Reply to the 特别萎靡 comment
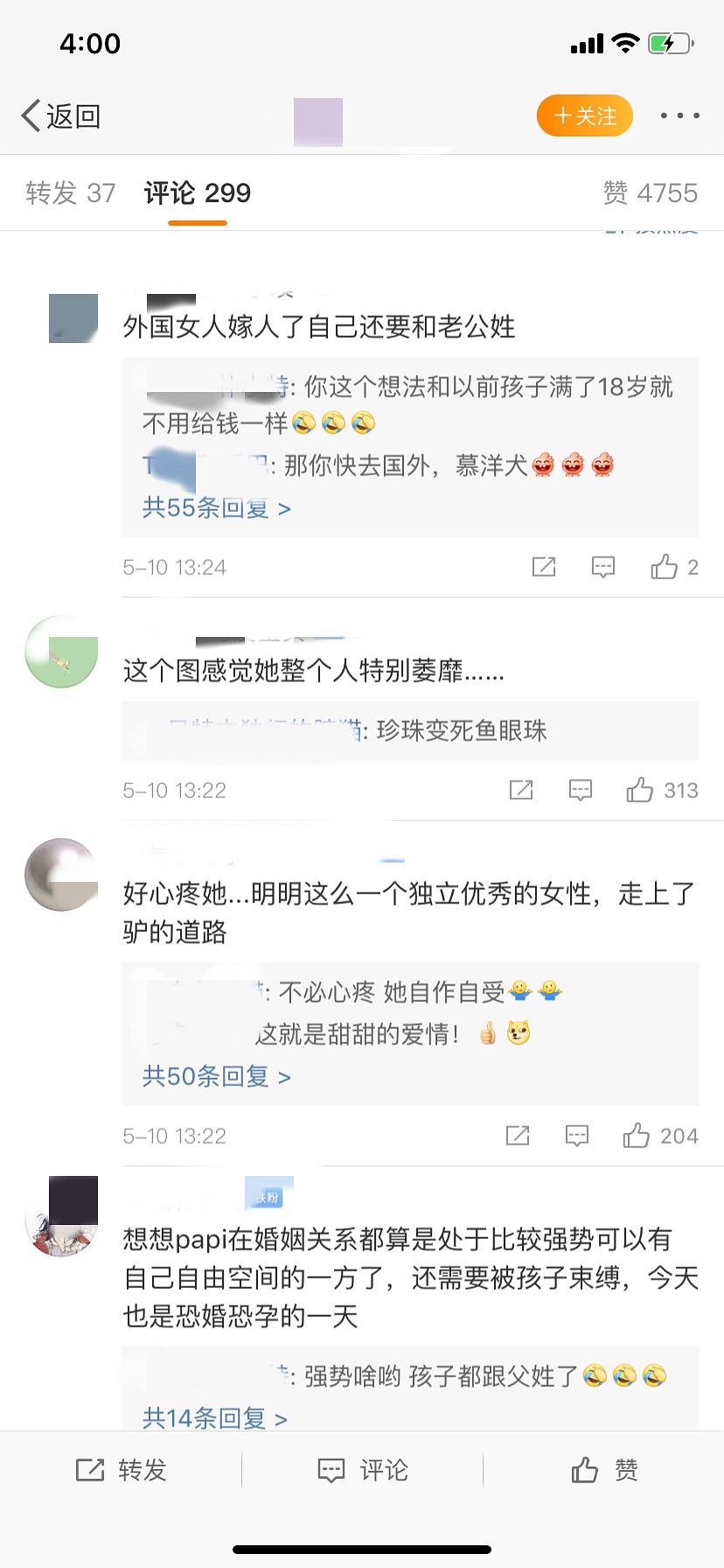The image size is (724, 1568). pos(581,790)
